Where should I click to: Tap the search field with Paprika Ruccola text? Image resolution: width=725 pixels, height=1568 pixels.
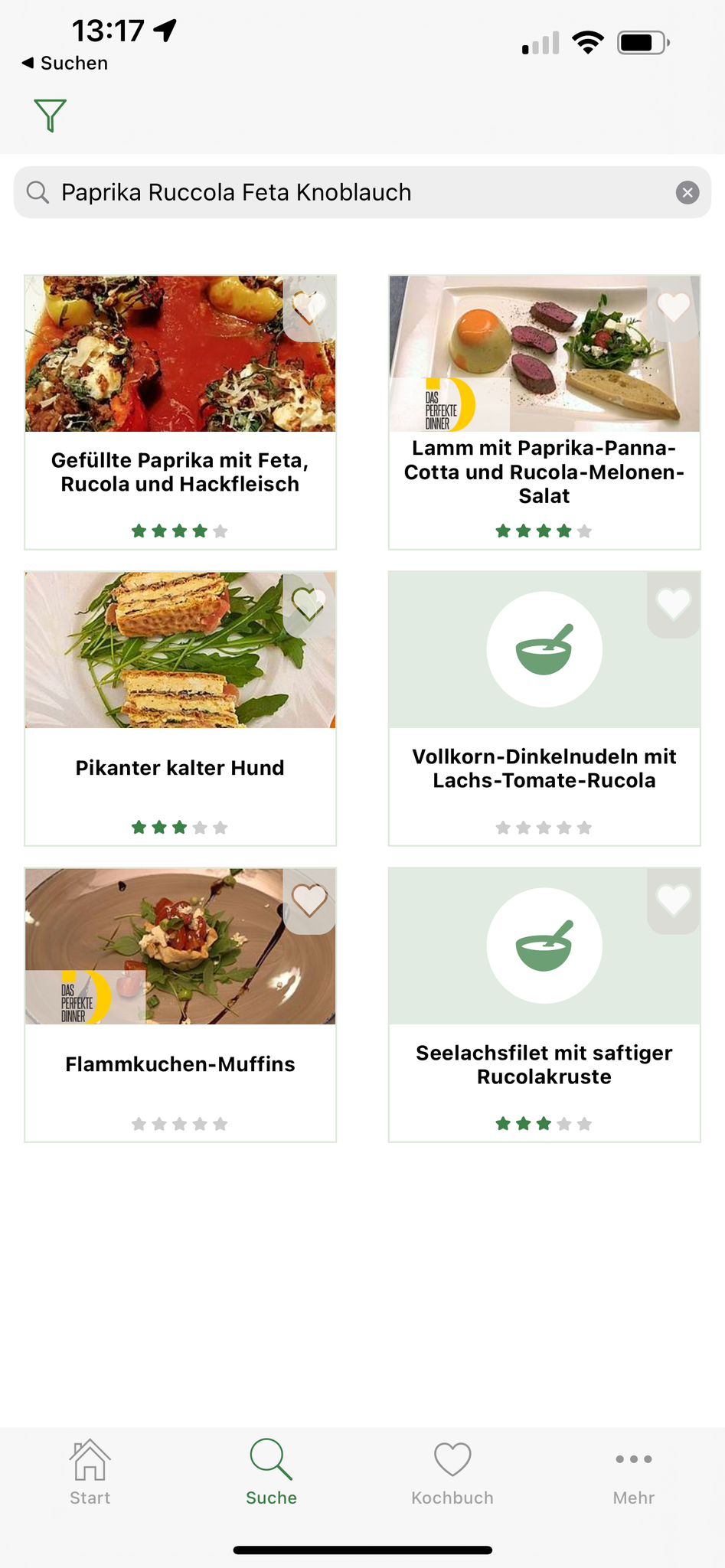pyautogui.click(x=345, y=192)
